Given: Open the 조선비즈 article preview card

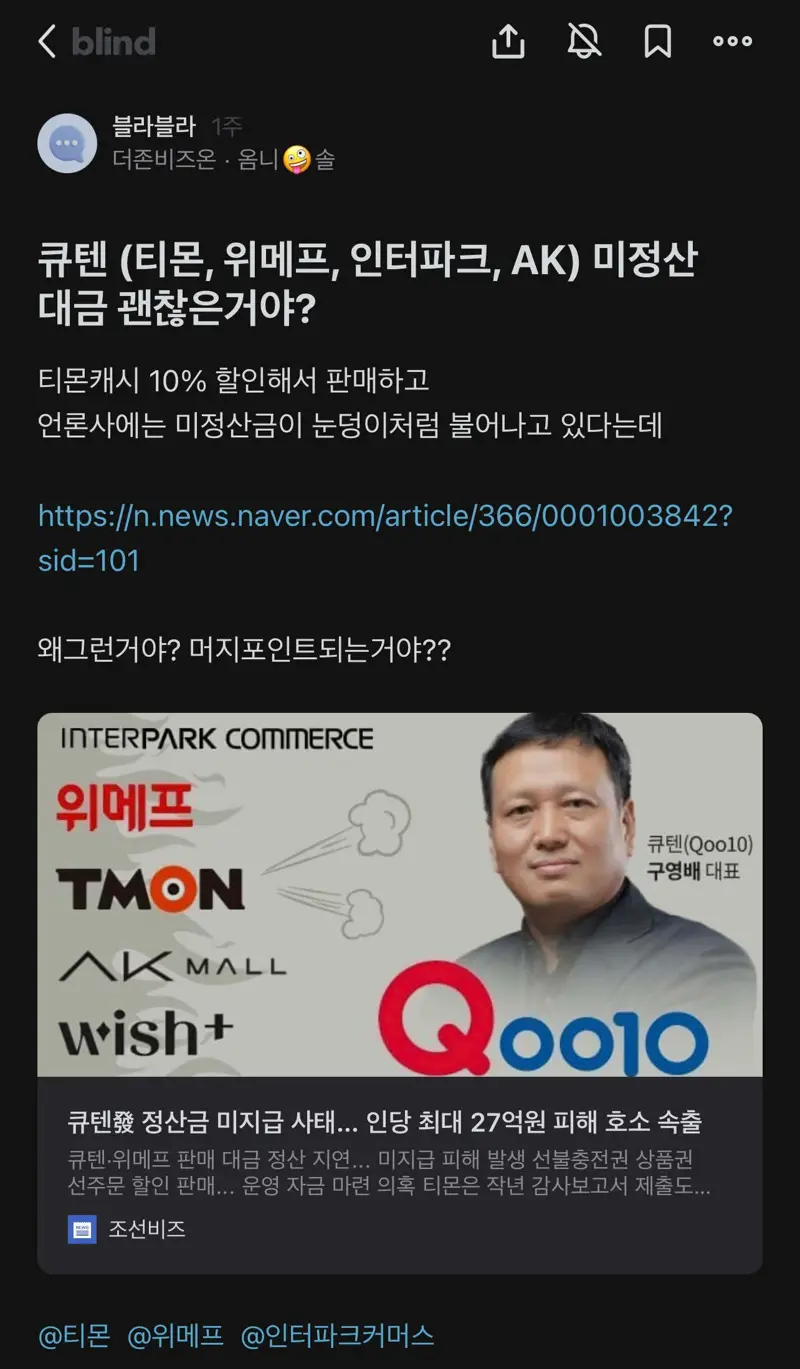Looking at the screenshot, I should point(400,993).
